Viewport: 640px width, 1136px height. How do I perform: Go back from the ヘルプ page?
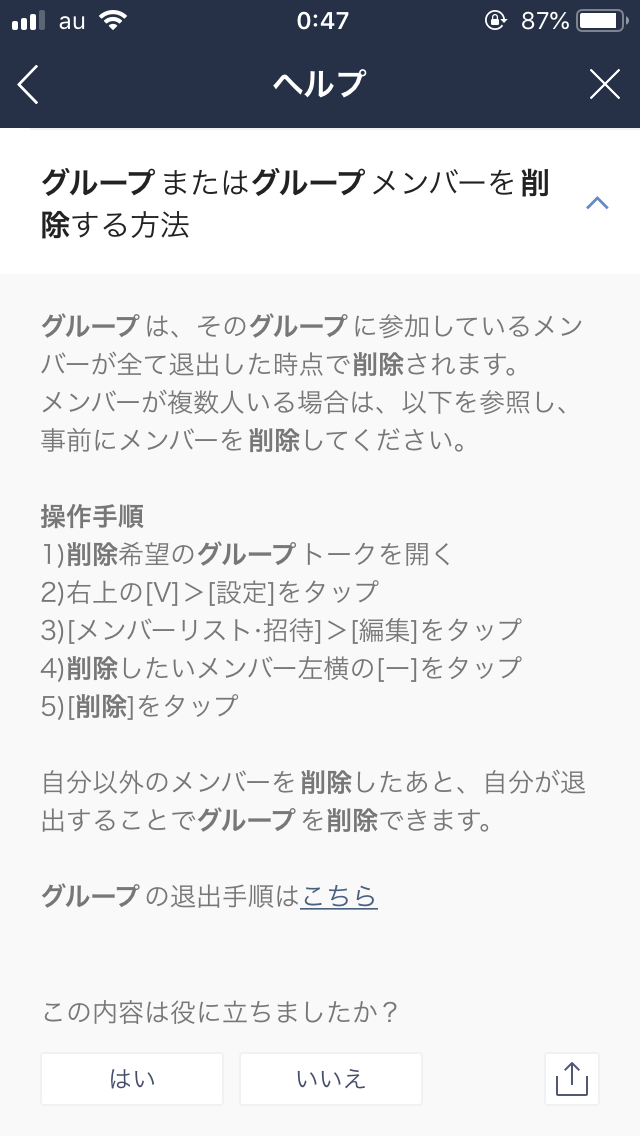[28, 85]
